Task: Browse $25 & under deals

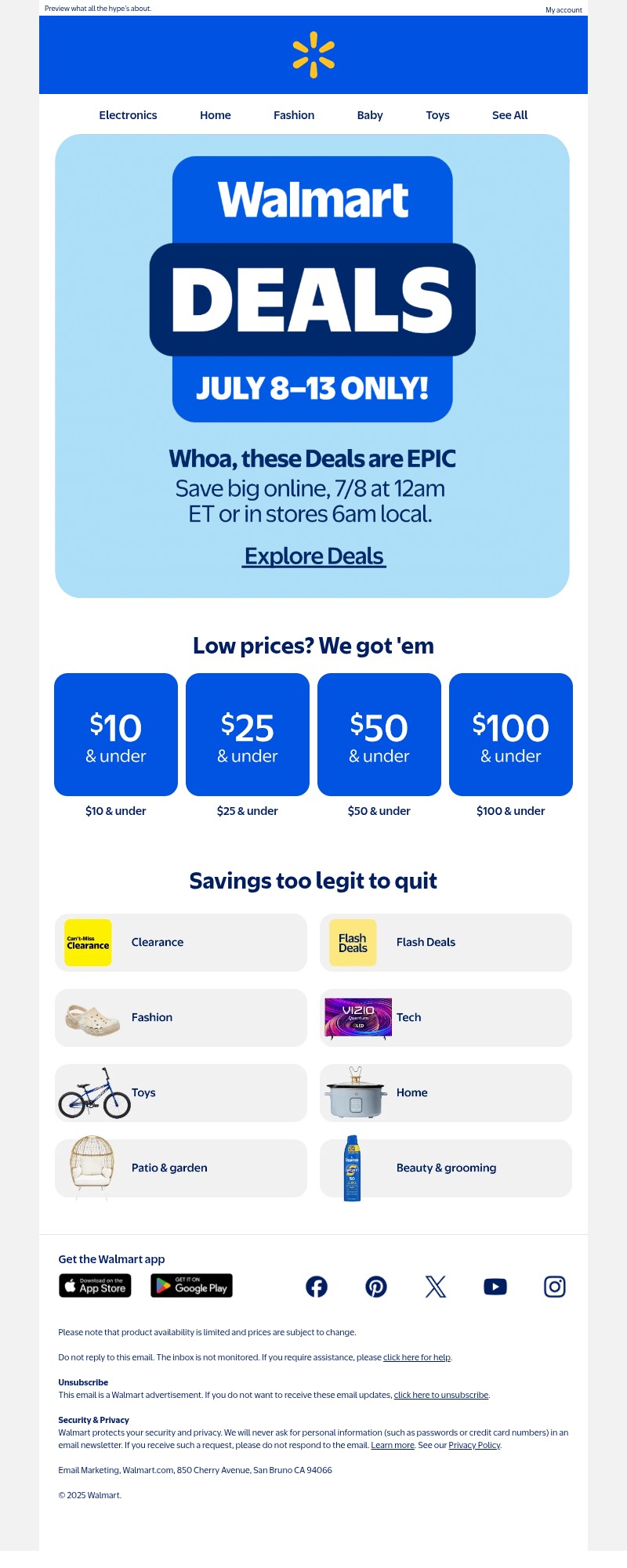Action: tap(248, 735)
